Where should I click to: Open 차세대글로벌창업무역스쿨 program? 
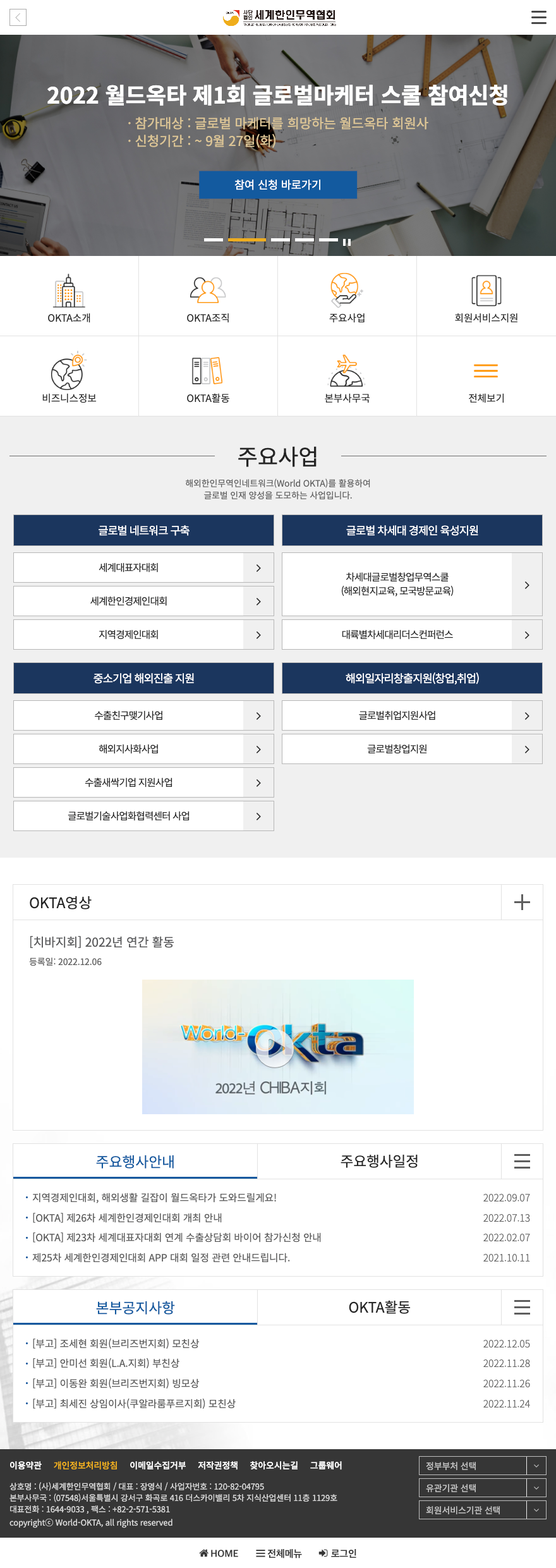(x=412, y=584)
